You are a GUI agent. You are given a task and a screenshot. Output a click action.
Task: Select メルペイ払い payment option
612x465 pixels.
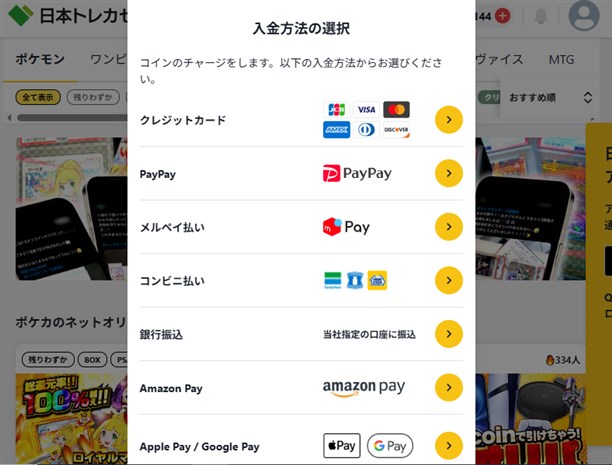pos(449,227)
